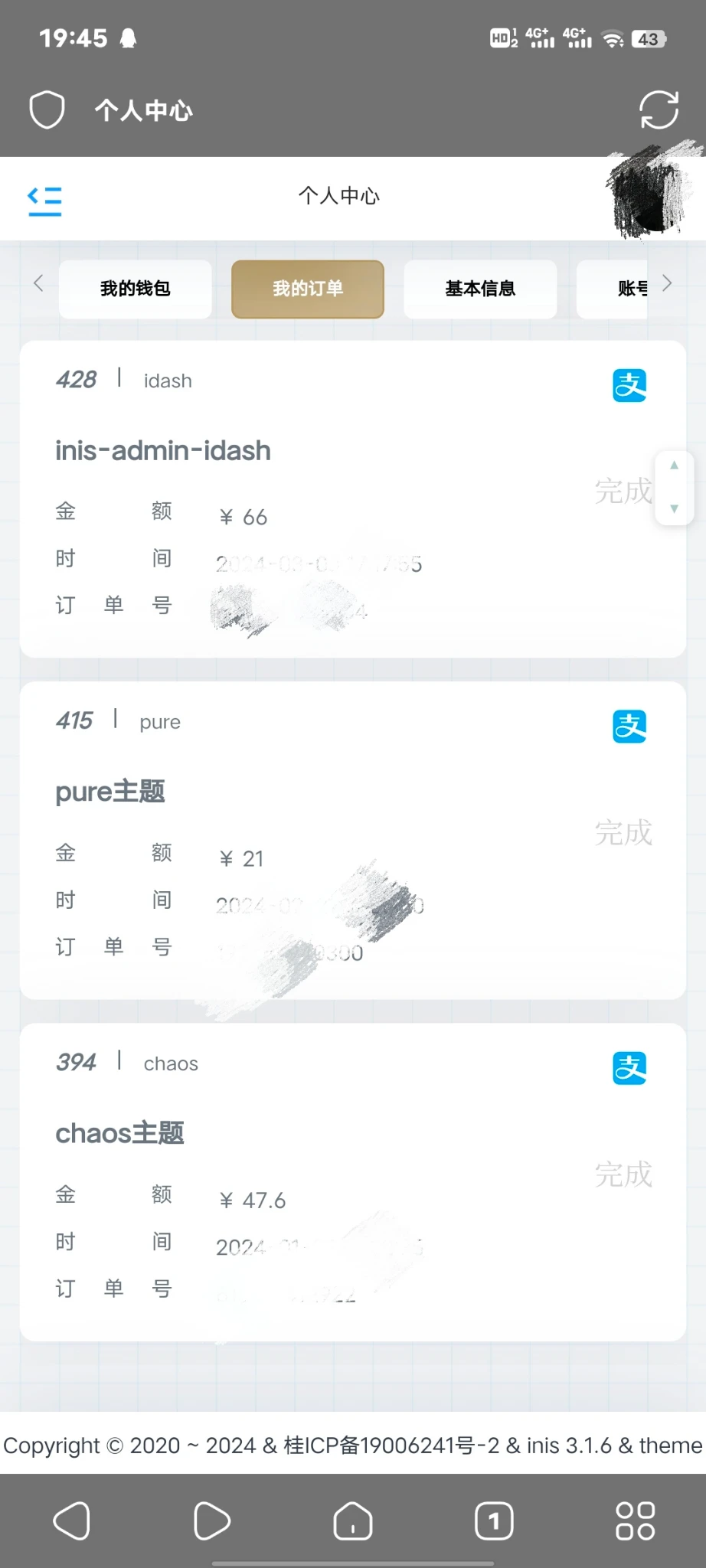
Task: Open the shield security icon
Action: tap(47, 110)
